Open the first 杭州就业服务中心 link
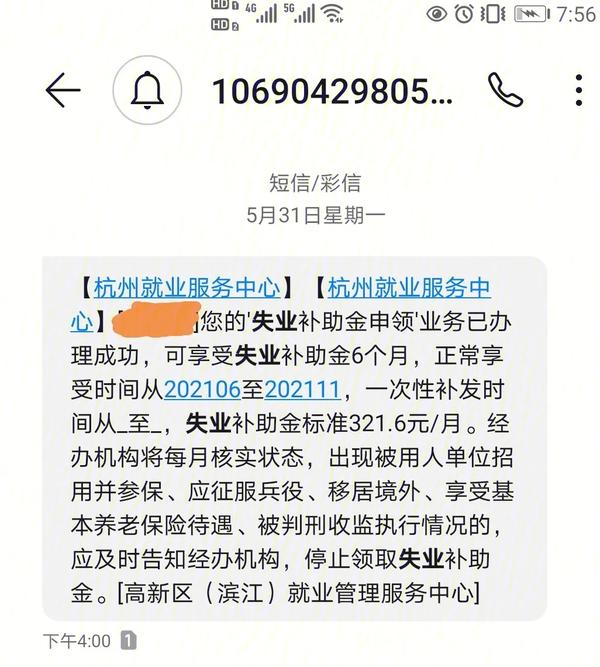The height and width of the screenshot is (667, 600). (x=187, y=288)
